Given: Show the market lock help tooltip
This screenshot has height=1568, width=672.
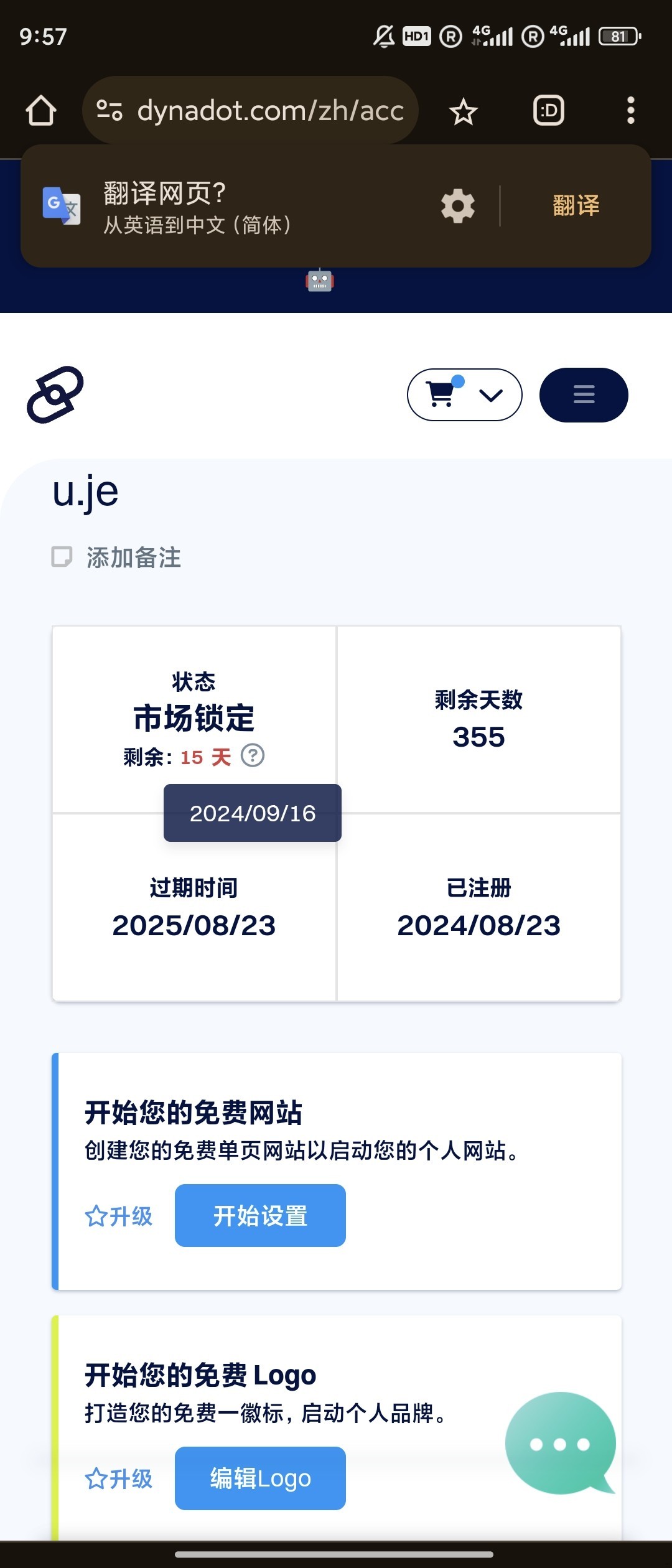Looking at the screenshot, I should coord(253,756).
